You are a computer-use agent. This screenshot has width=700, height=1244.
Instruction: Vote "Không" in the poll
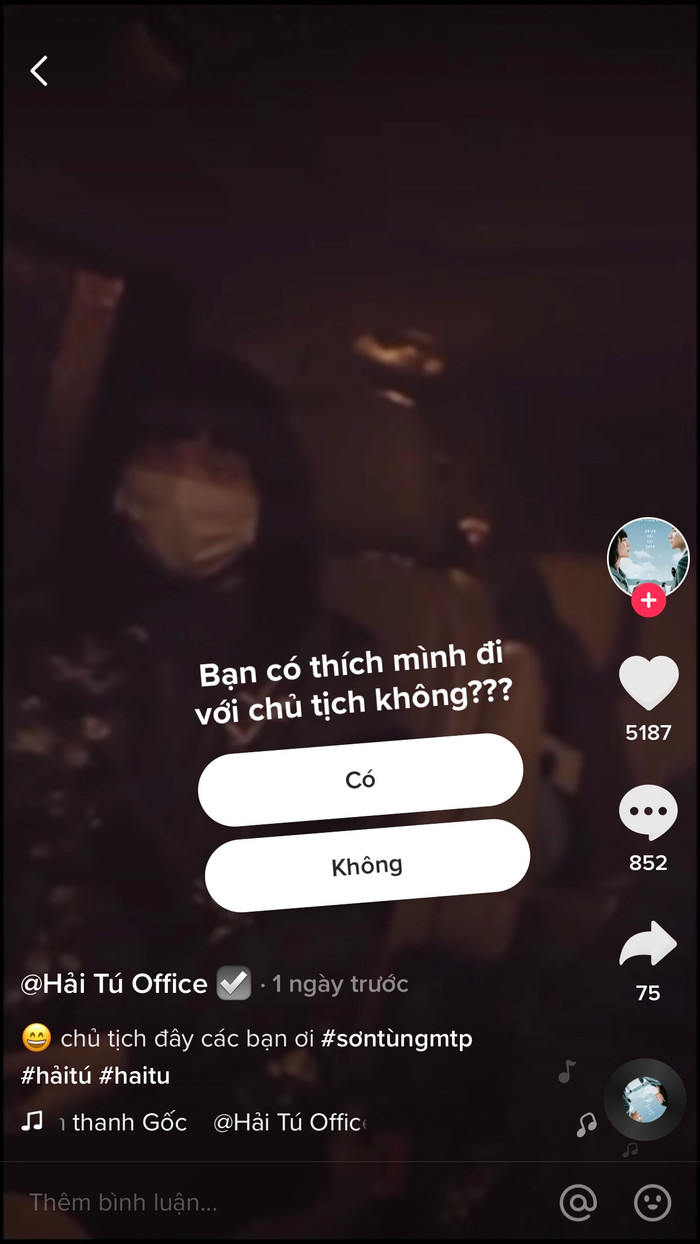[x=367, y=865]
